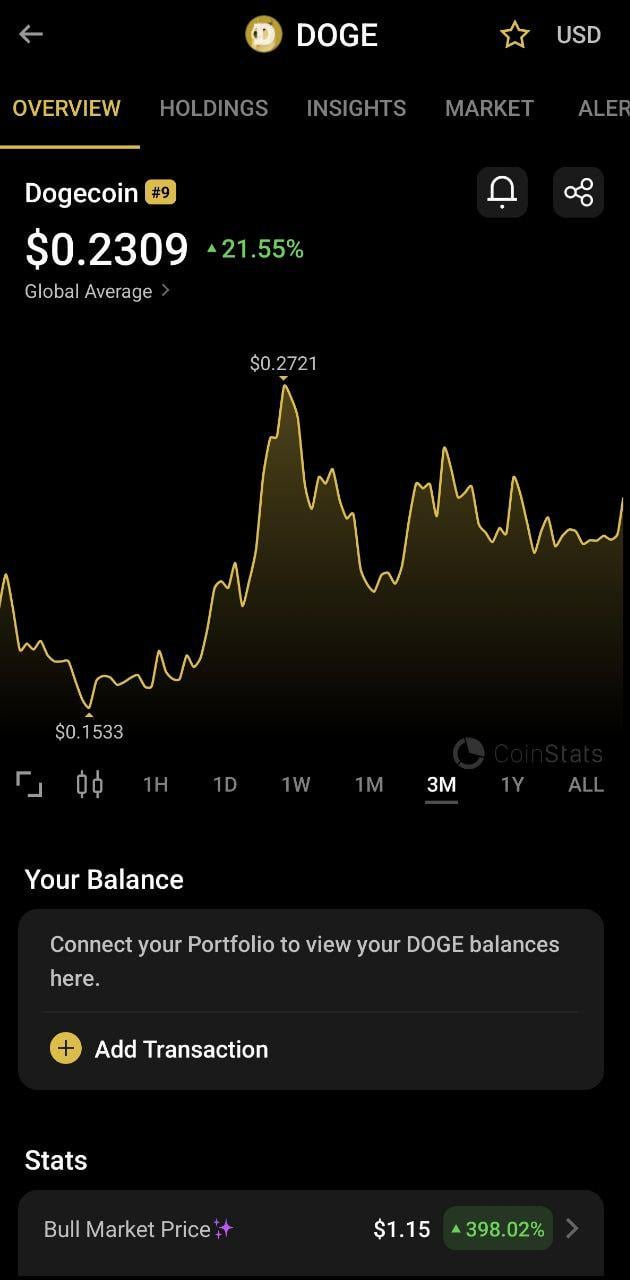Go back using the top-left arrow

coord(31,35)
